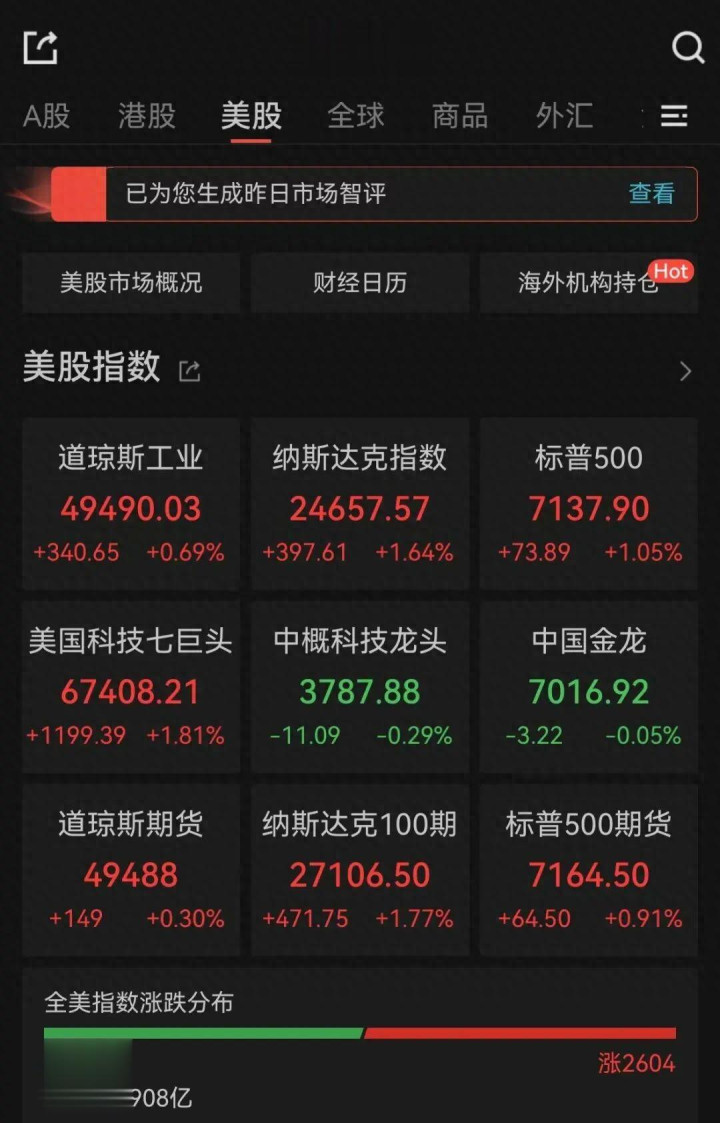Open 财经日历
The width and height of the screenshot is (720, 1123).
tap(360, 283)
